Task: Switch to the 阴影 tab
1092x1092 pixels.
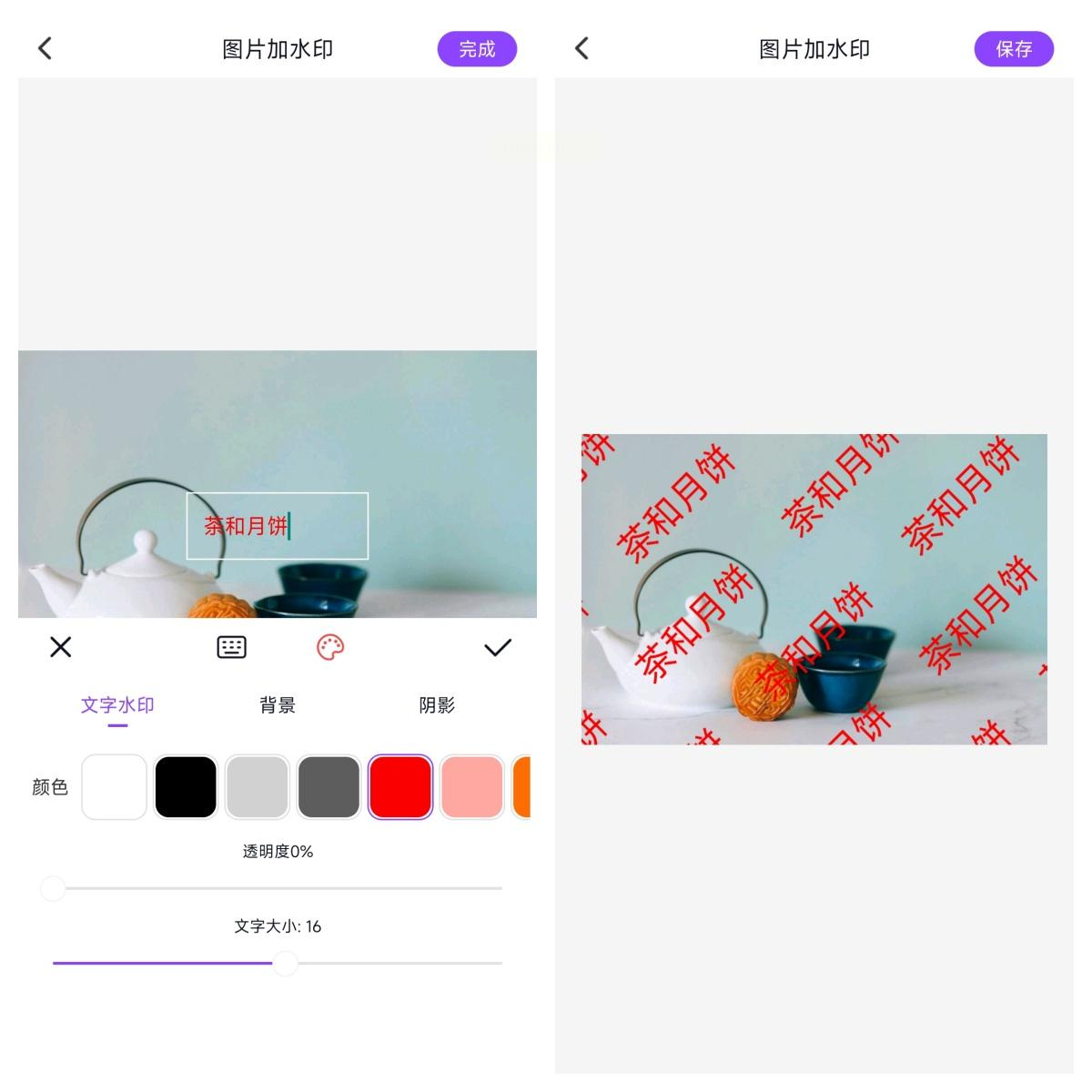Action: 437,705
